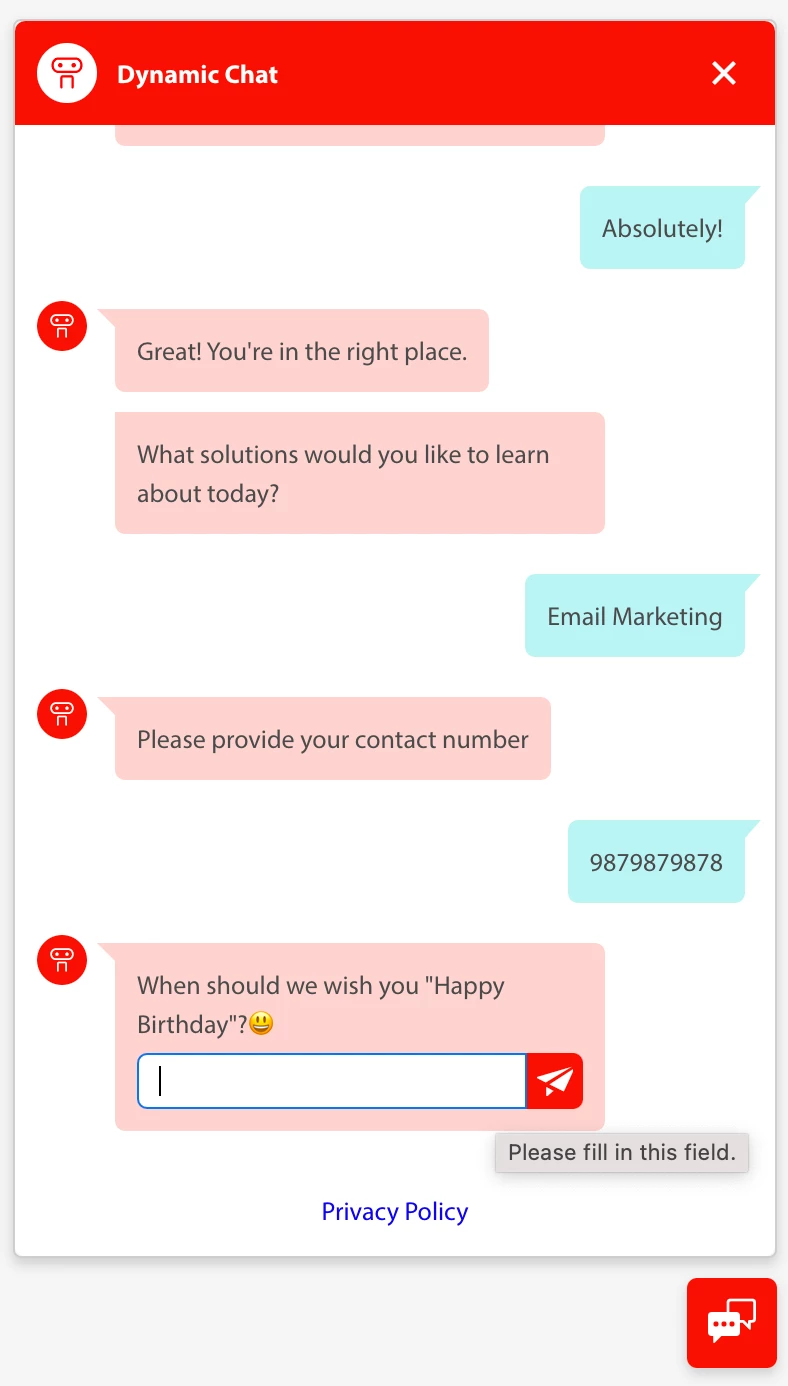Toggle the floating chat launcher button
The height and width of the screenshot is (1386, 788).
[731, 1322]
